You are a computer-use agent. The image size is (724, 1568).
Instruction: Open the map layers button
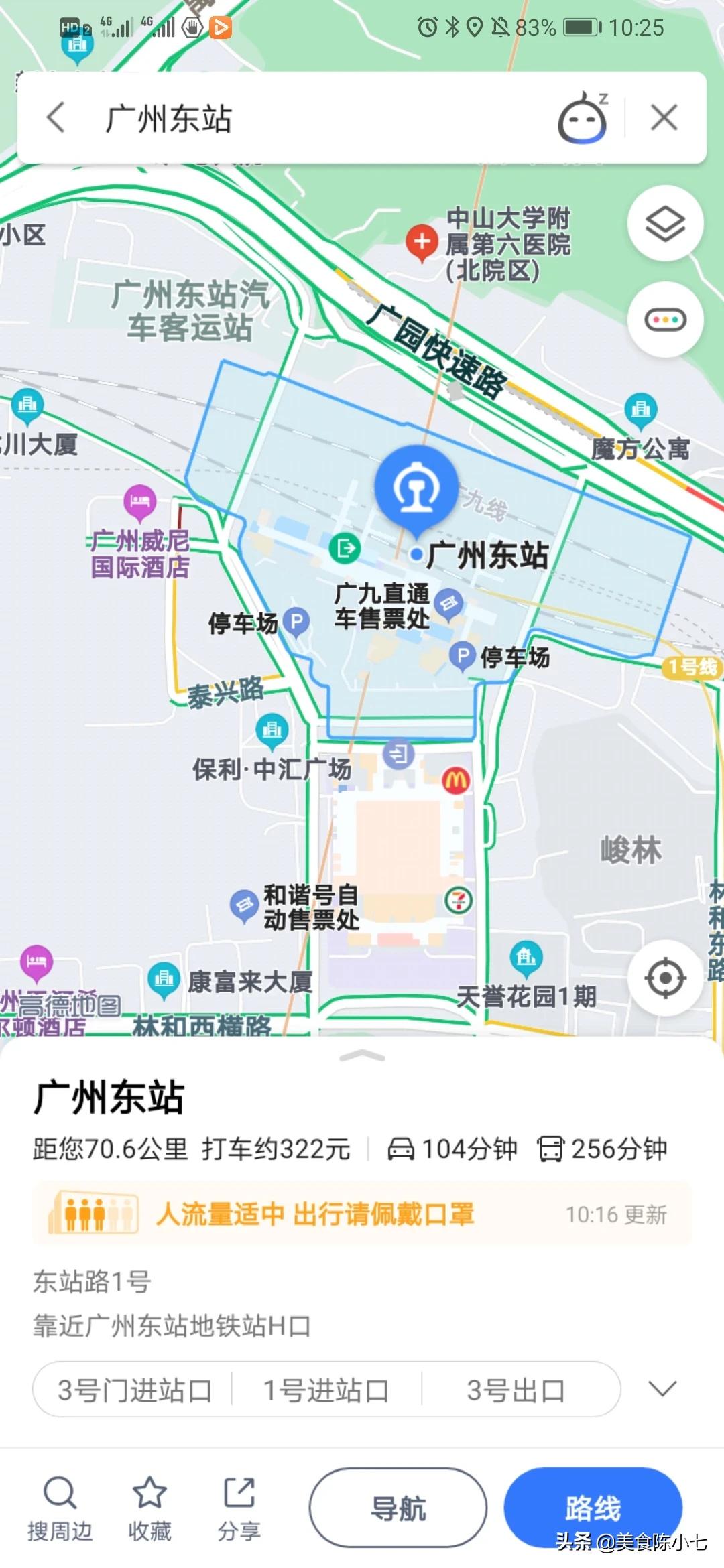point(665,224)
